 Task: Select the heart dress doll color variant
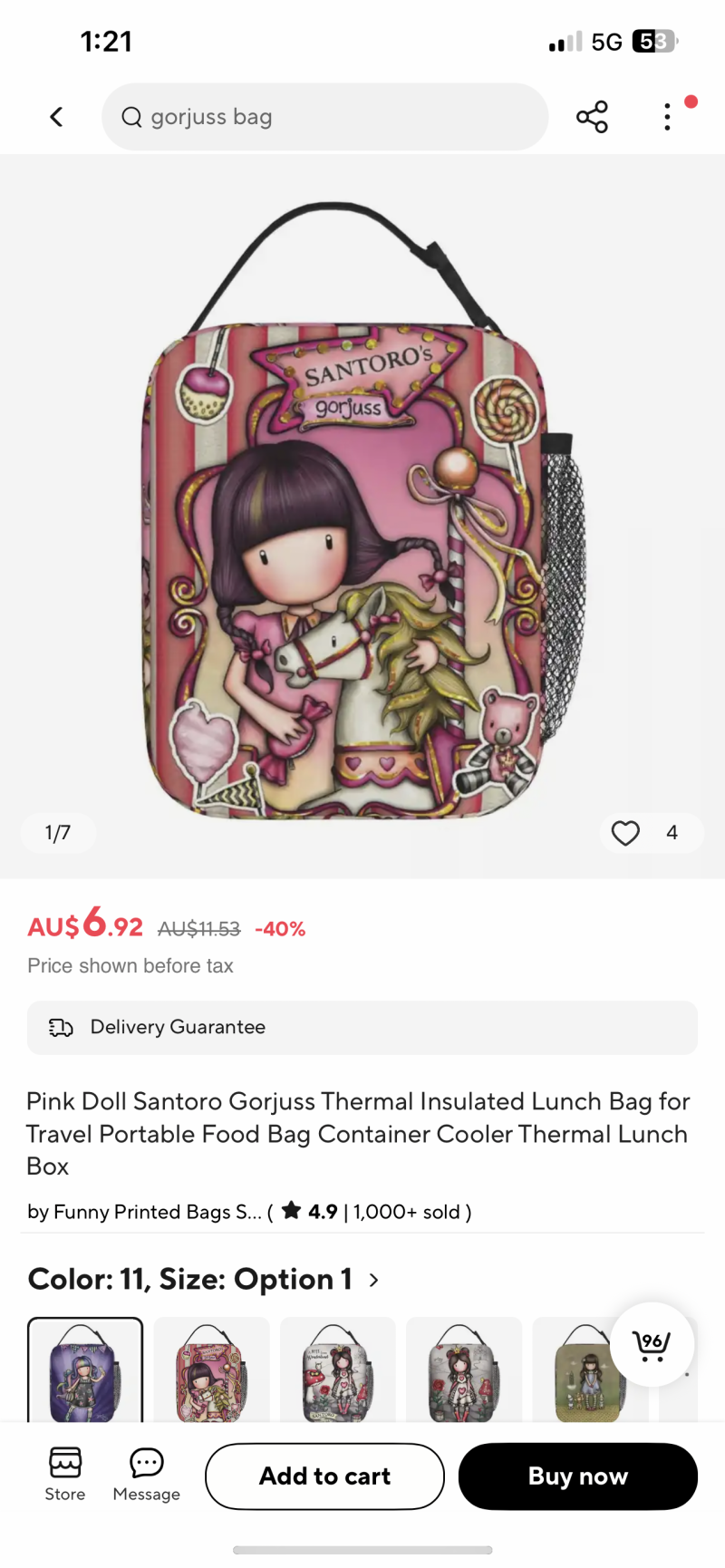(463, 1369)
